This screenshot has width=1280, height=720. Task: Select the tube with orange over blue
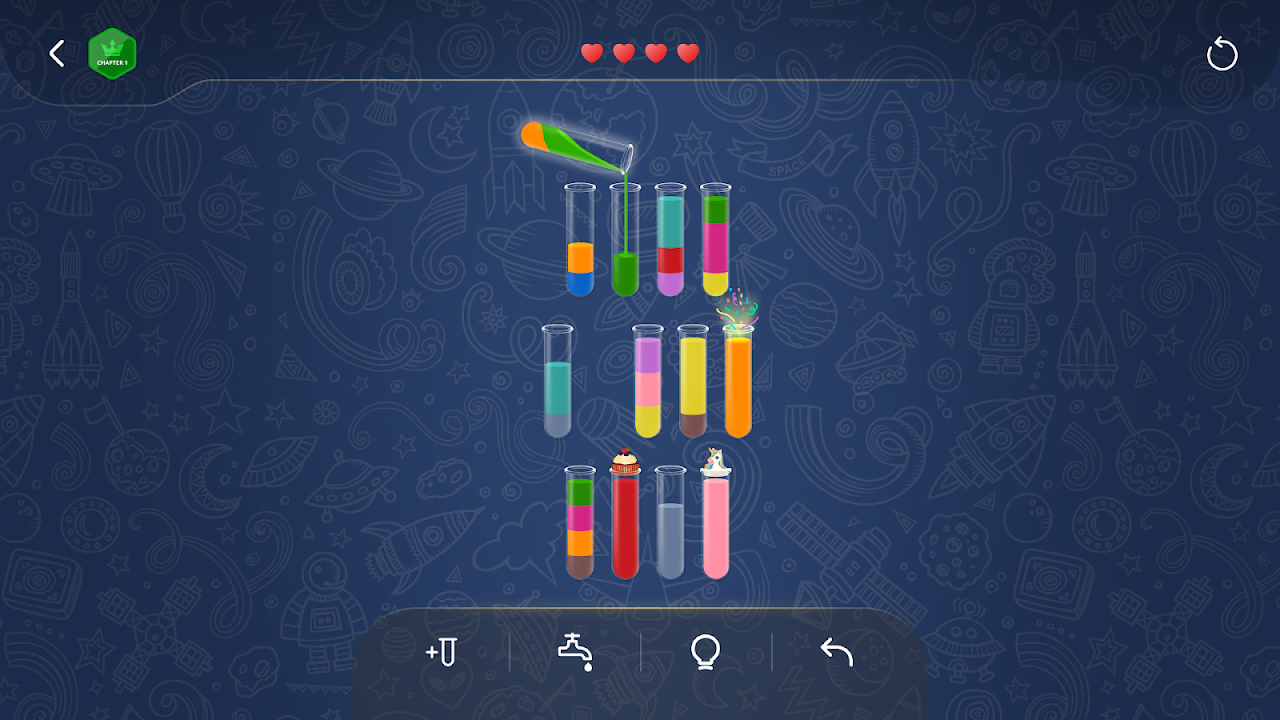tap(580, 242)
